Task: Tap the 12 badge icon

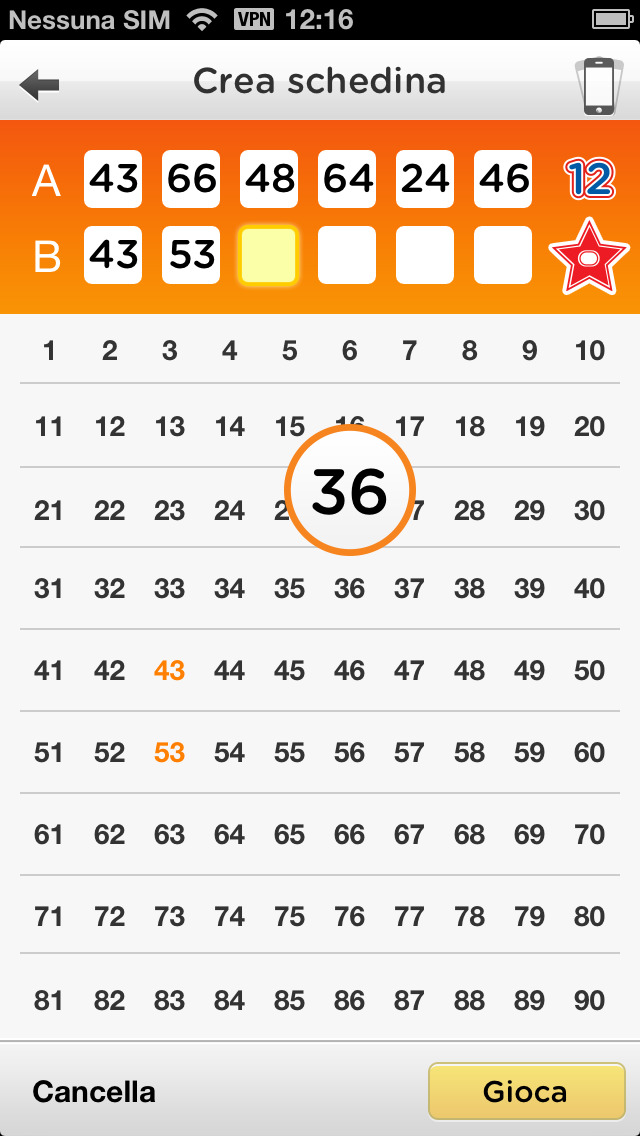Action: [589, 180]
